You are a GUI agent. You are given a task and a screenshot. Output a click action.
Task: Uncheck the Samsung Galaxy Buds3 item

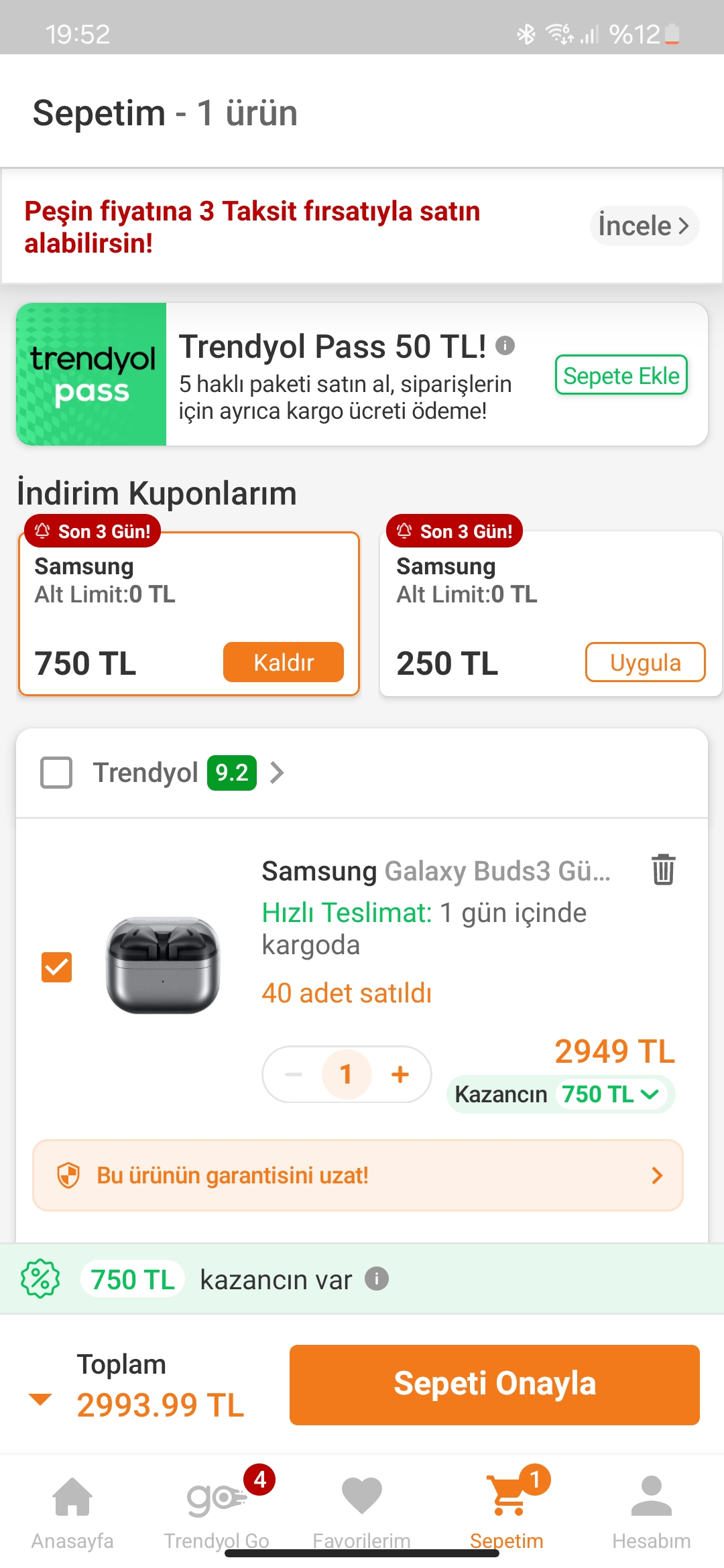[x=56, y=967]
